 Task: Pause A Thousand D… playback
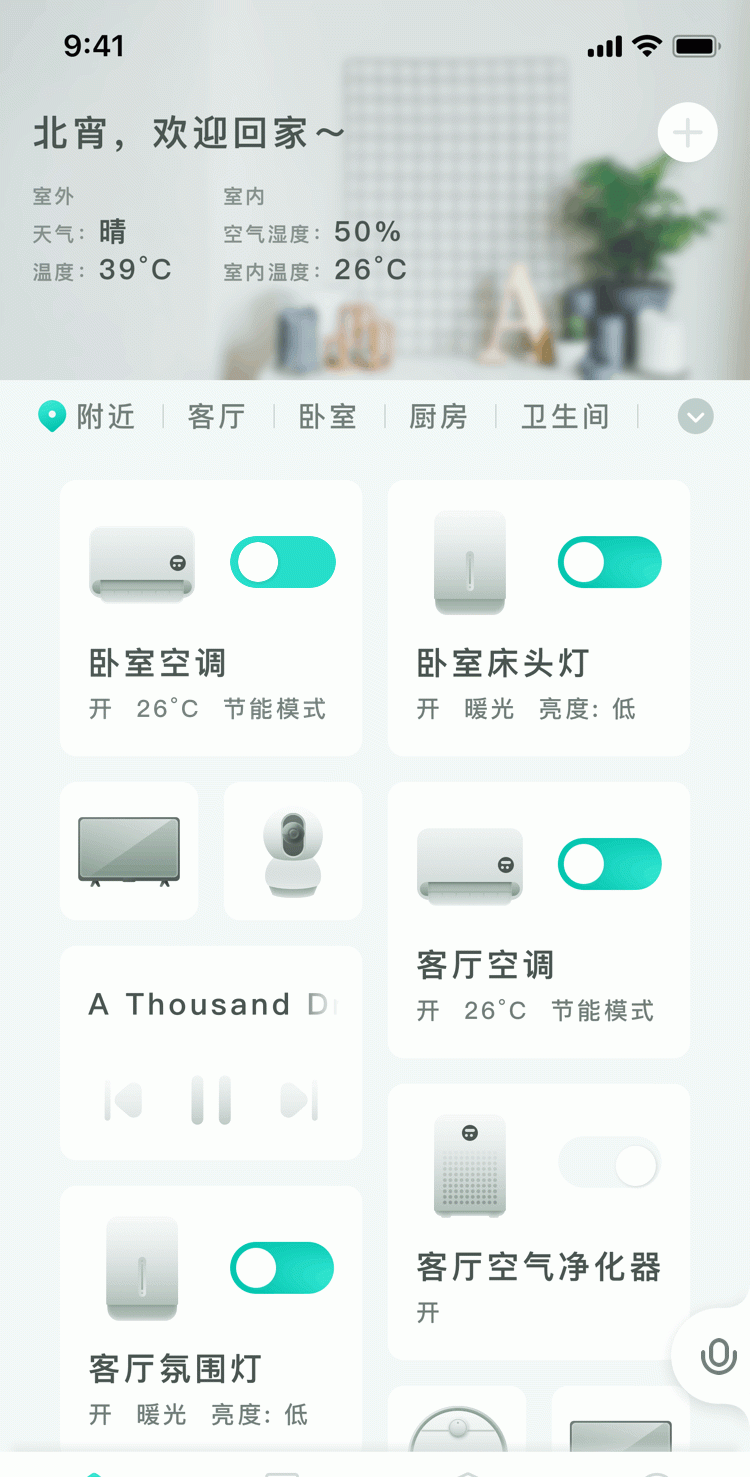211,1101
